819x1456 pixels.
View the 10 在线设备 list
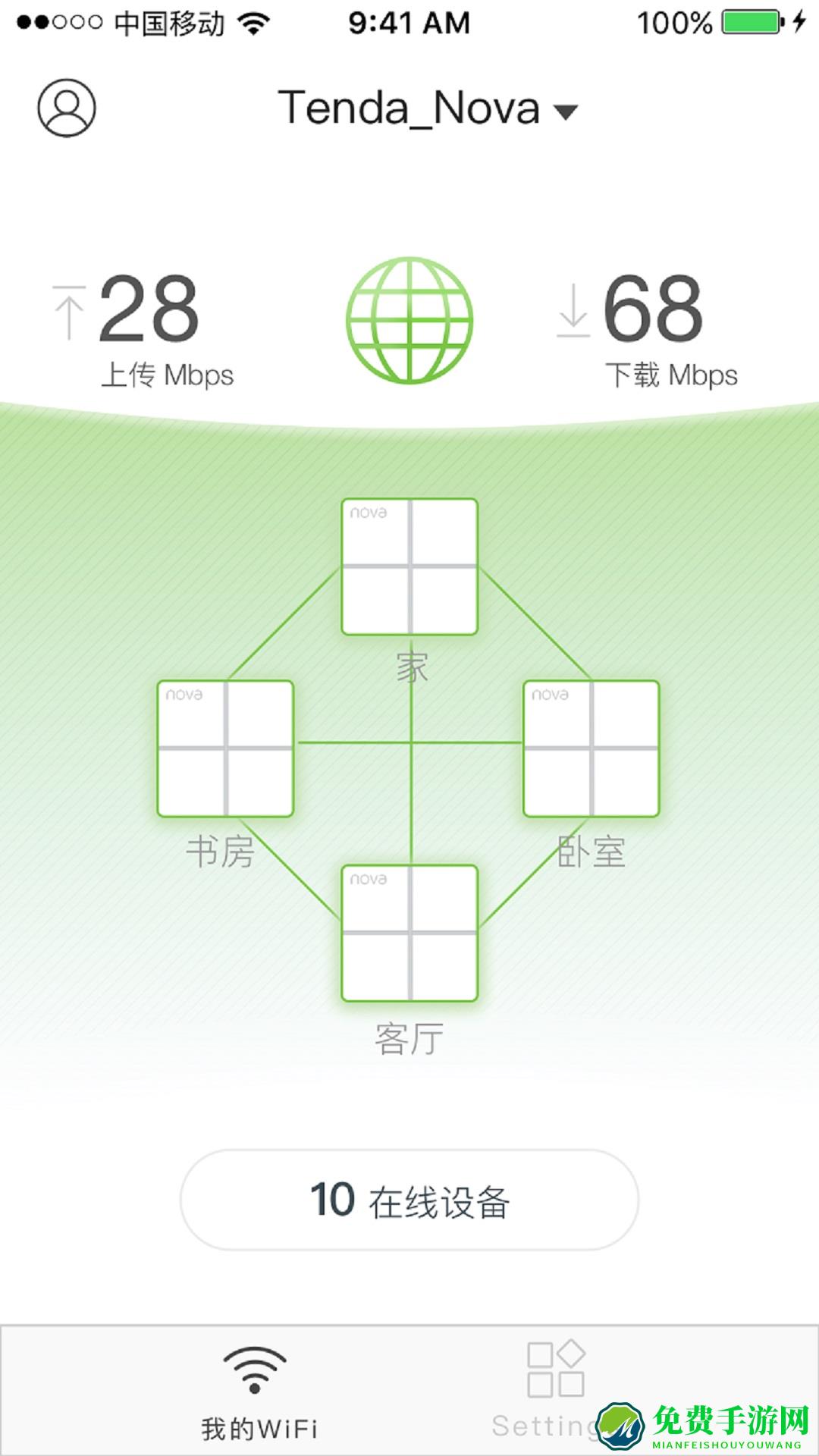409,1200
